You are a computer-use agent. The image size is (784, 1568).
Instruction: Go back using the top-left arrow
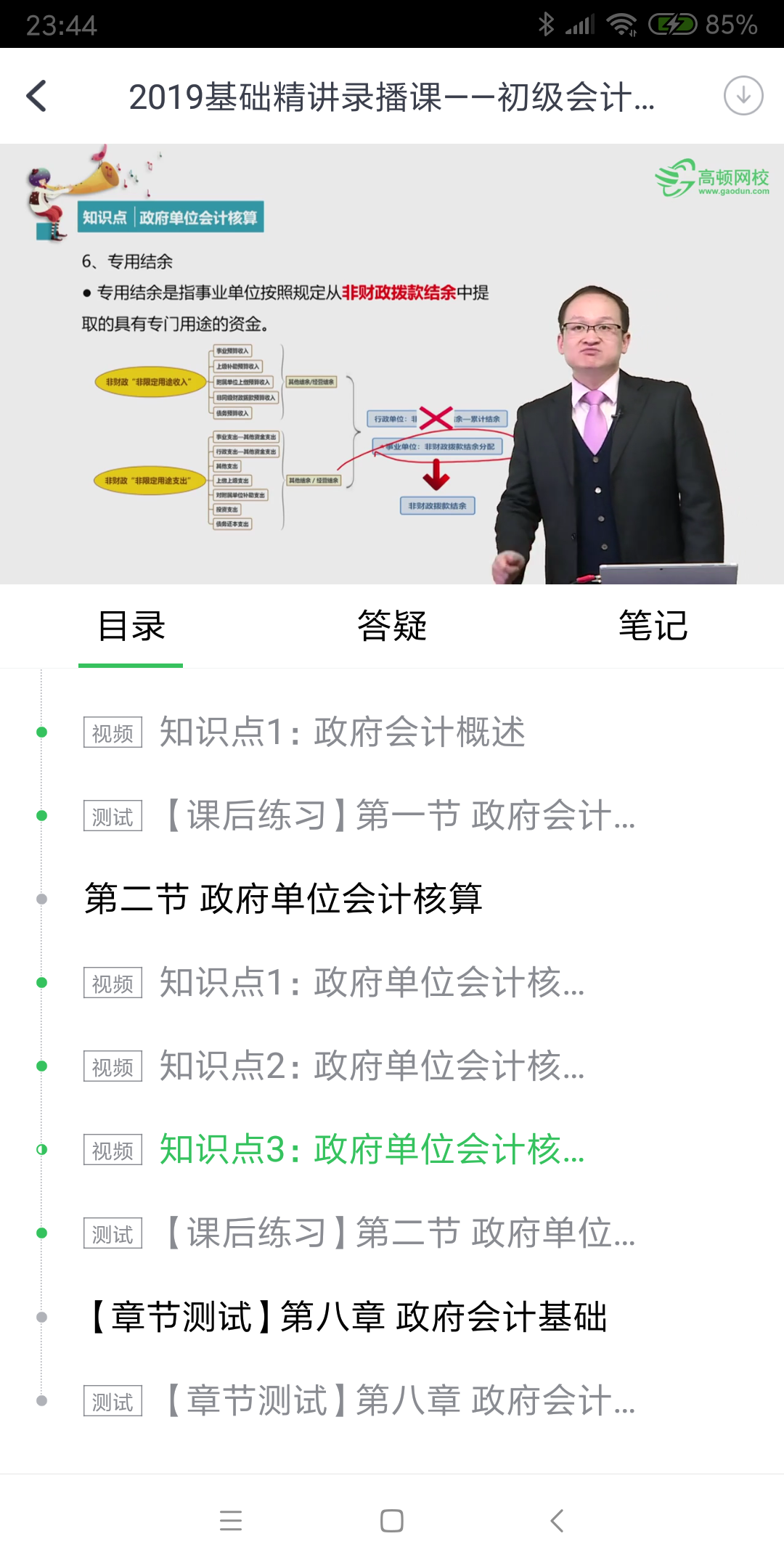36,96
